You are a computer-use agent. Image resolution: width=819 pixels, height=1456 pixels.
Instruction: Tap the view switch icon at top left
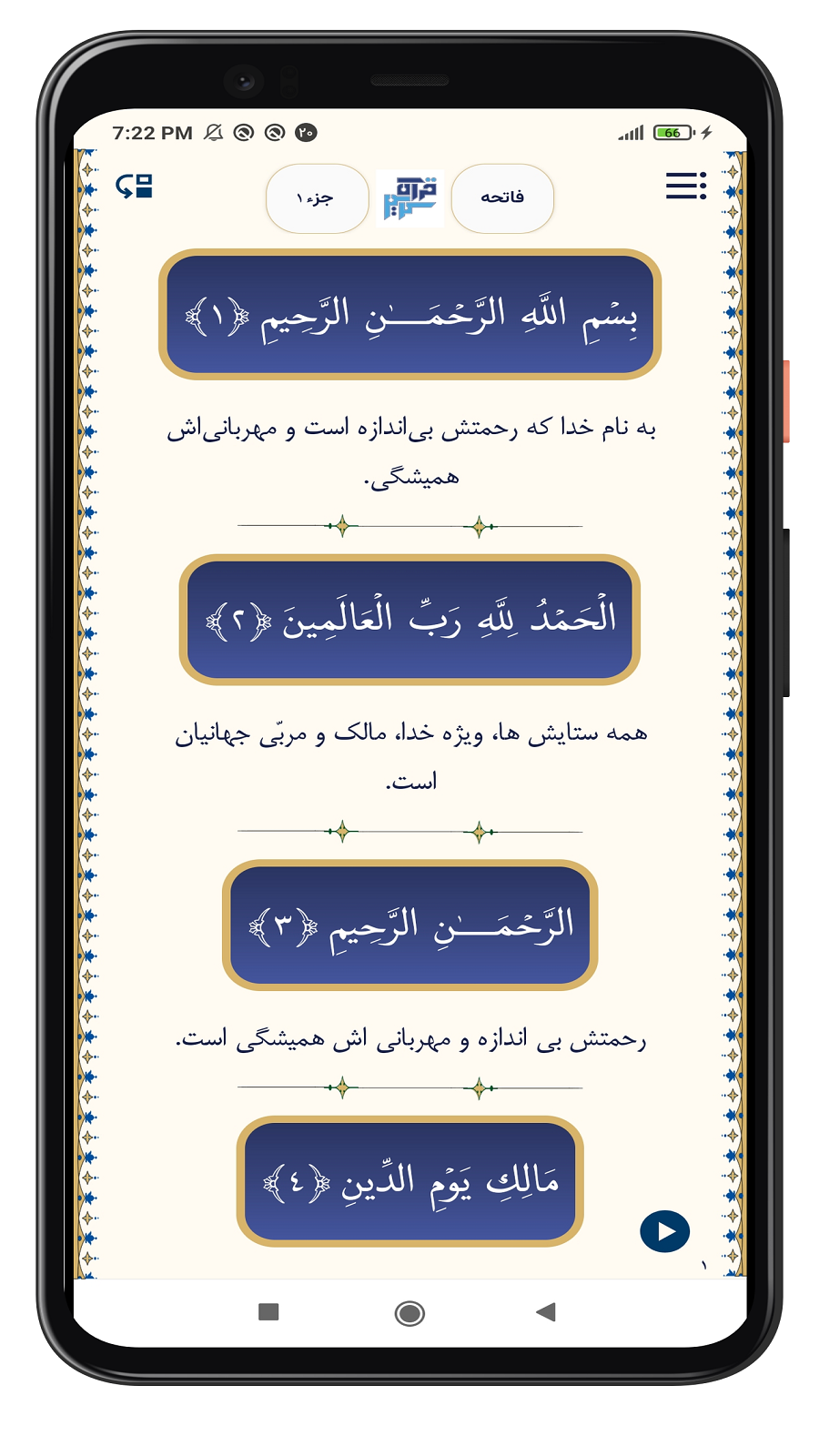(134, 187)
